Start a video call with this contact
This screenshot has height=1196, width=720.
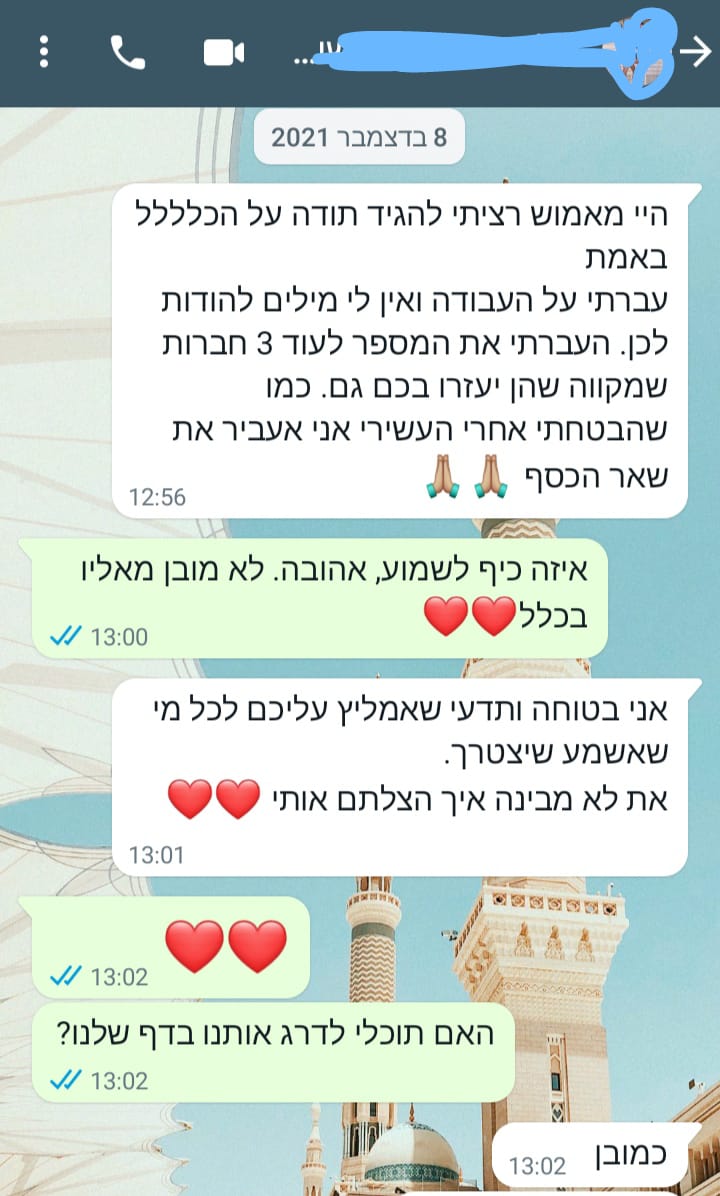coord(224,52)
